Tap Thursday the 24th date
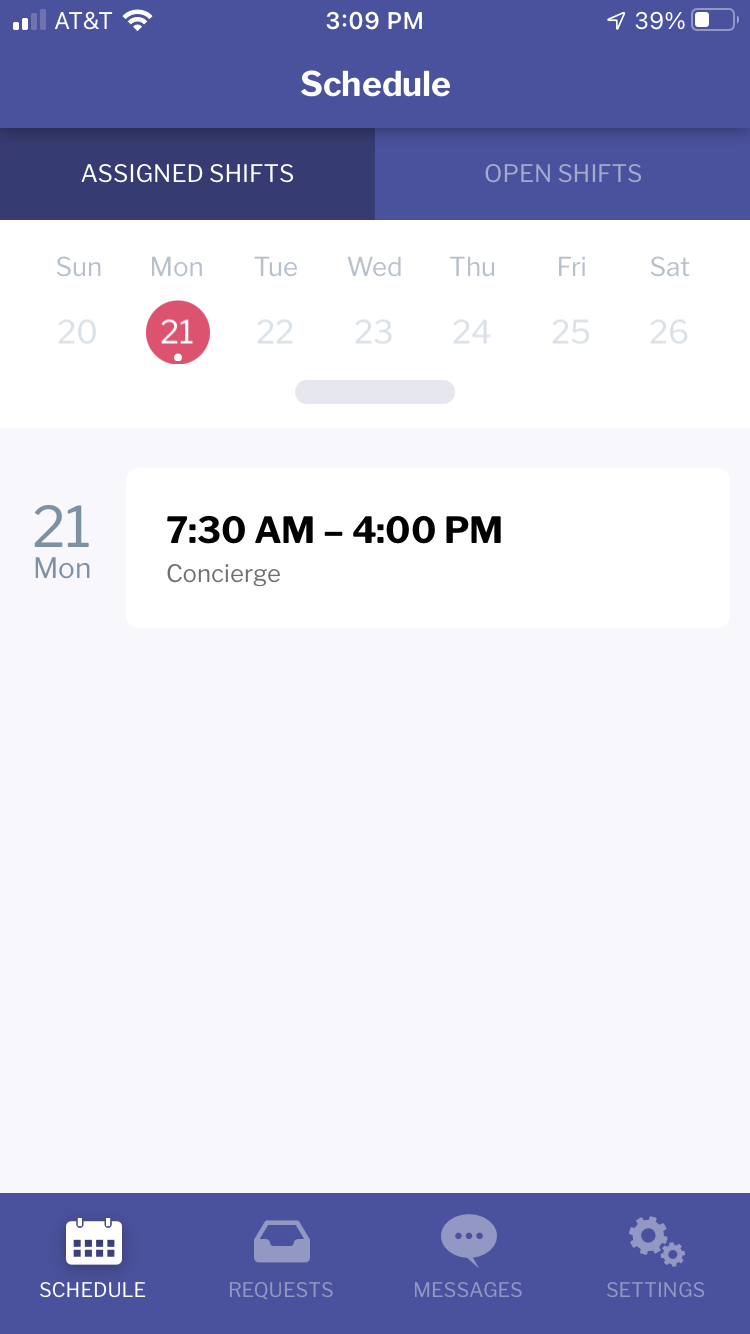The width and height of the screenshot is (750, 1334). (472, 332)
